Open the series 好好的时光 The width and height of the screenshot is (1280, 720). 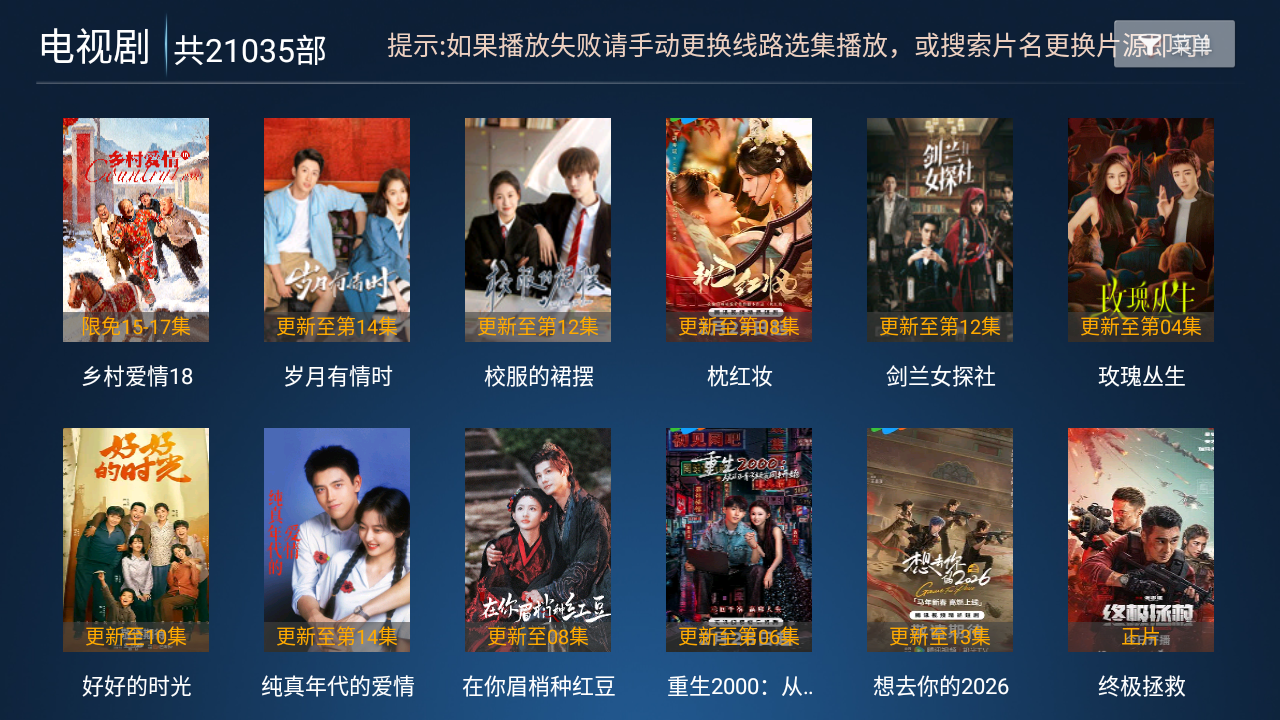[x=136, y=540]
